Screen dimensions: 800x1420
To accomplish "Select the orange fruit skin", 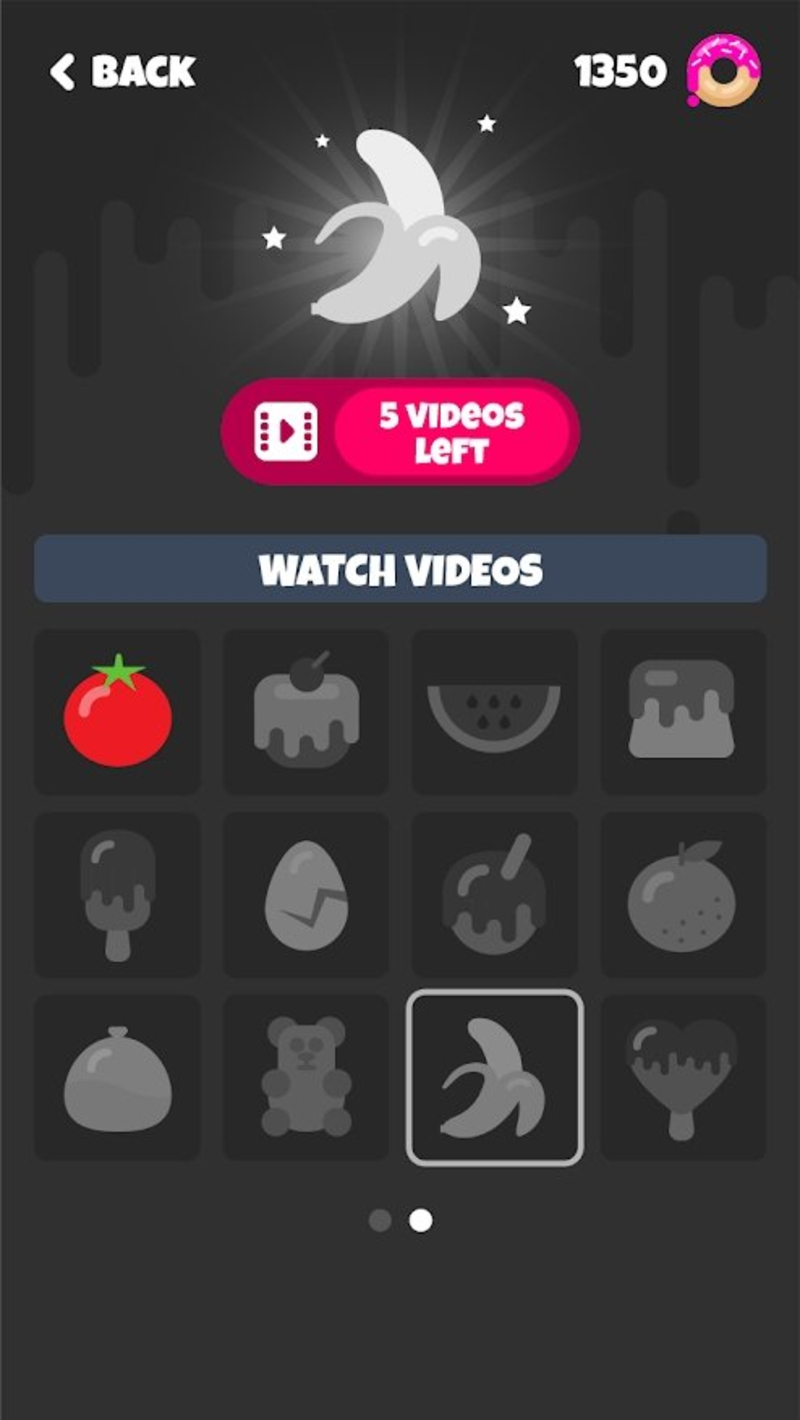I will point(682,894).
